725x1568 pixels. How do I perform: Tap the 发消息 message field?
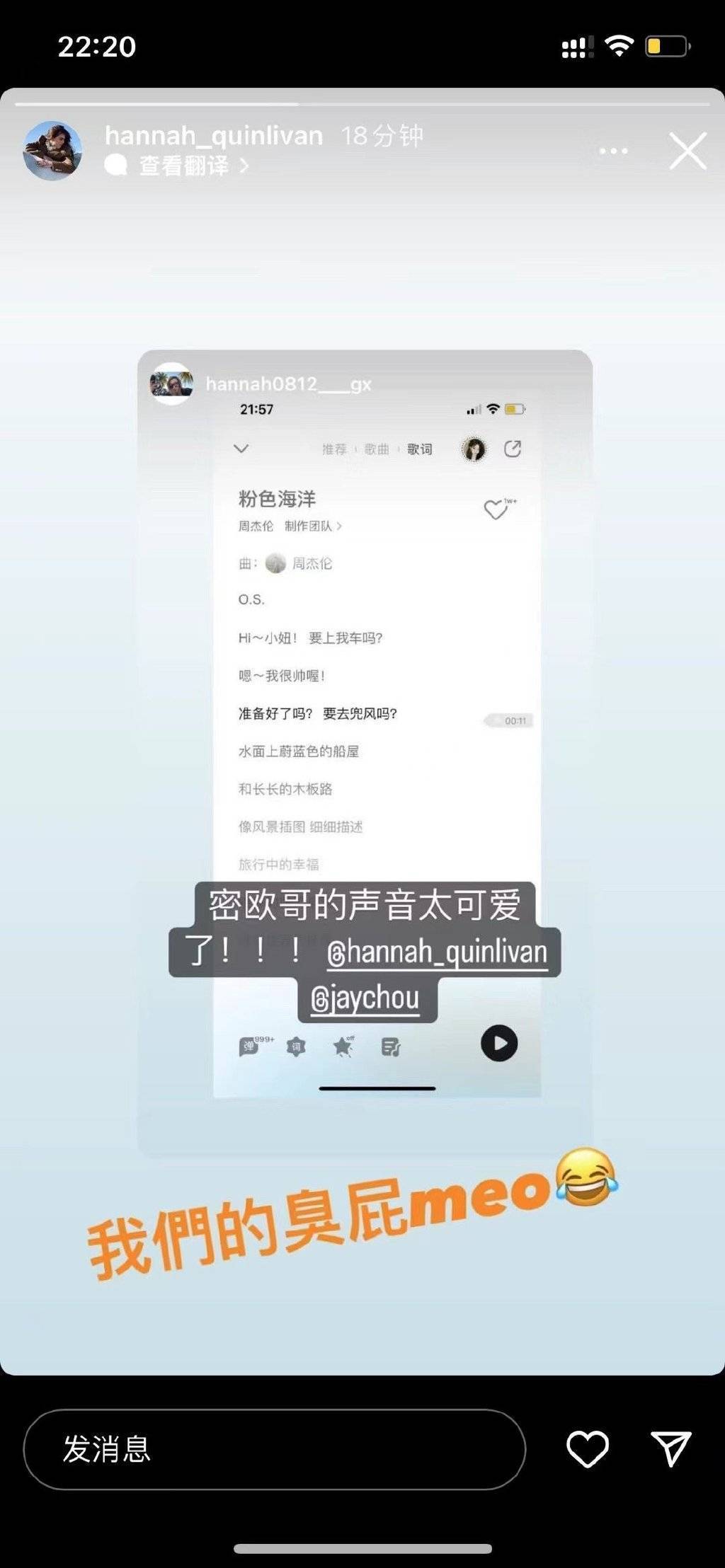pyautogui.click(x=274, y=1449)
